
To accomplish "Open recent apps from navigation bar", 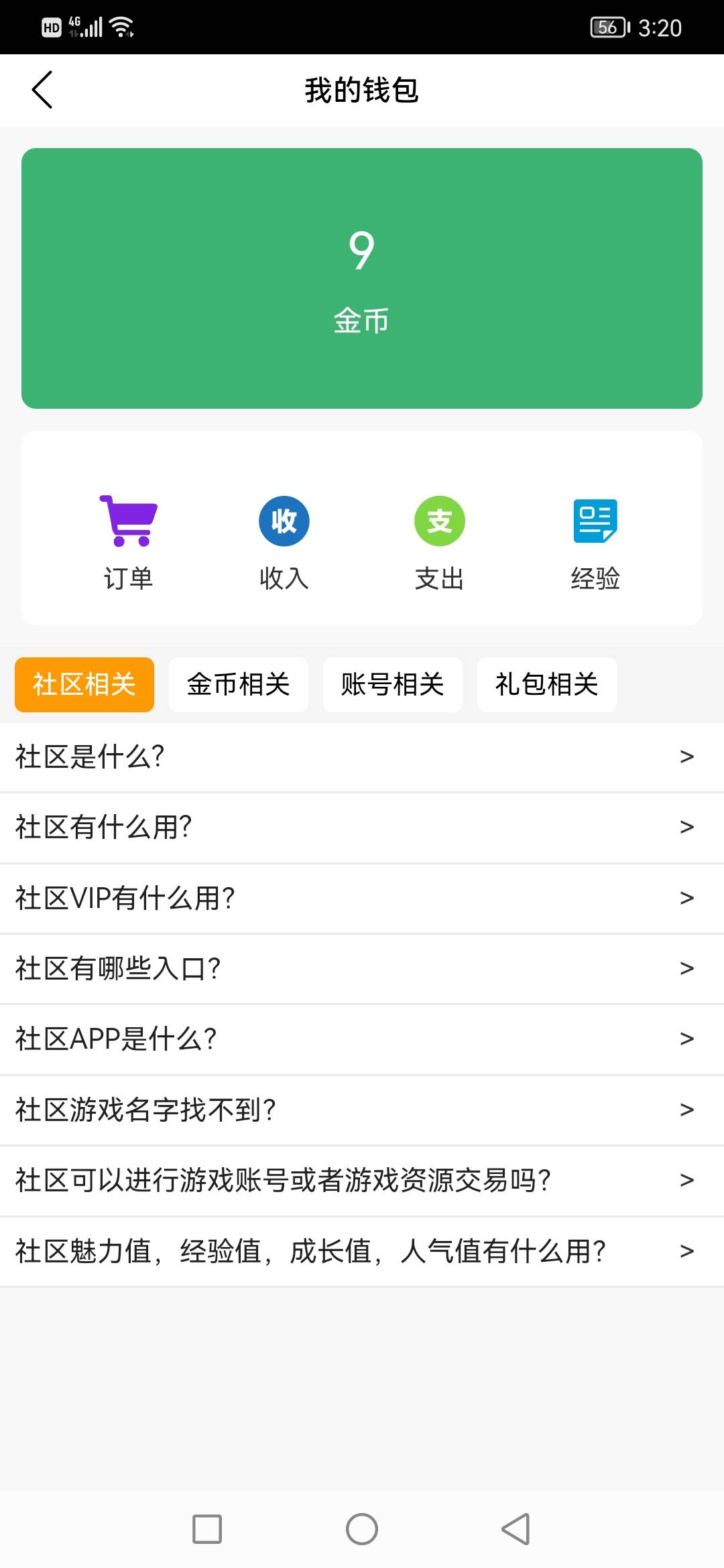I will click(x=207, y=1529).
